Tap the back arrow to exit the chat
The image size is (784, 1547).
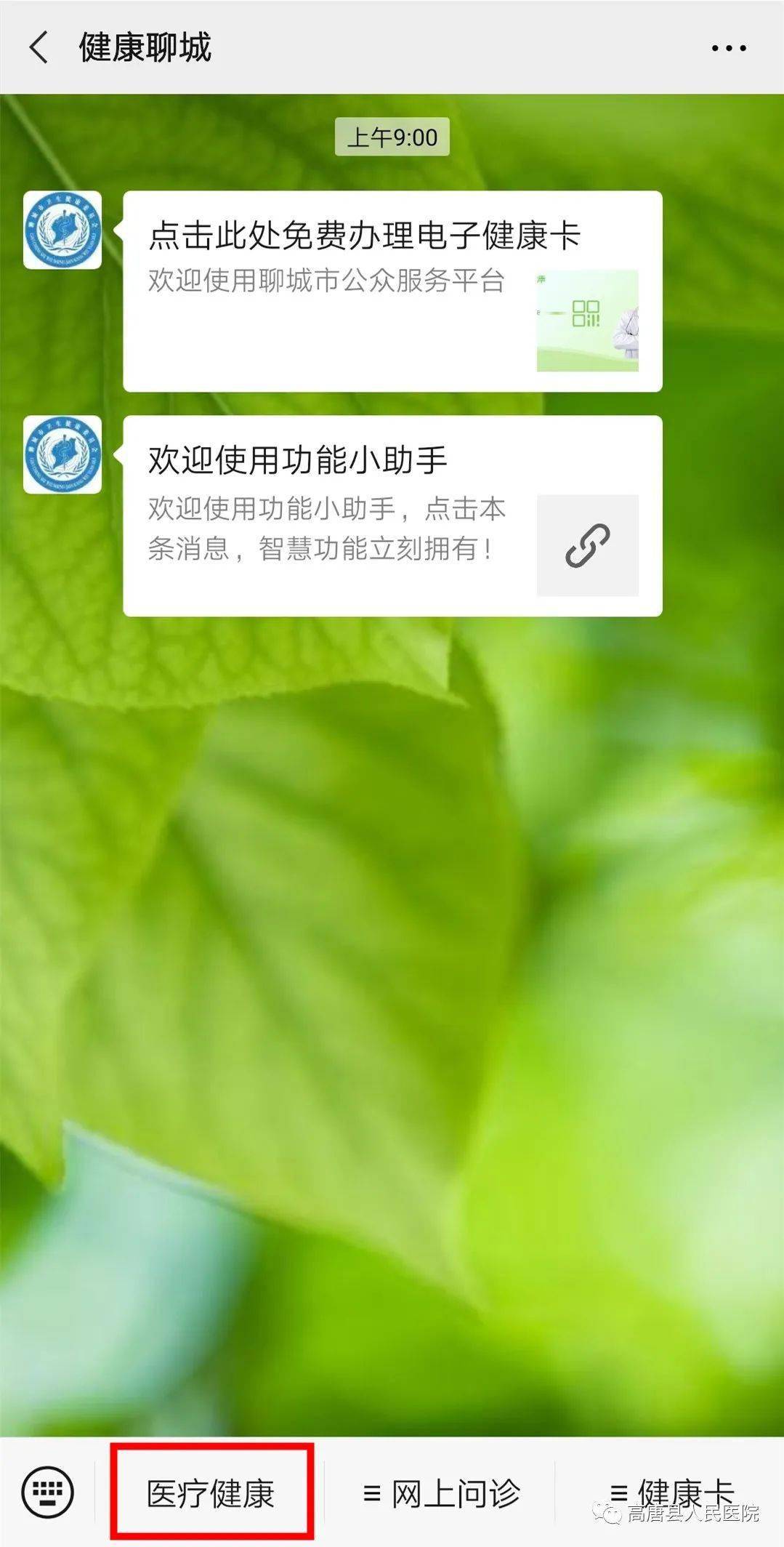click(40, 46)
